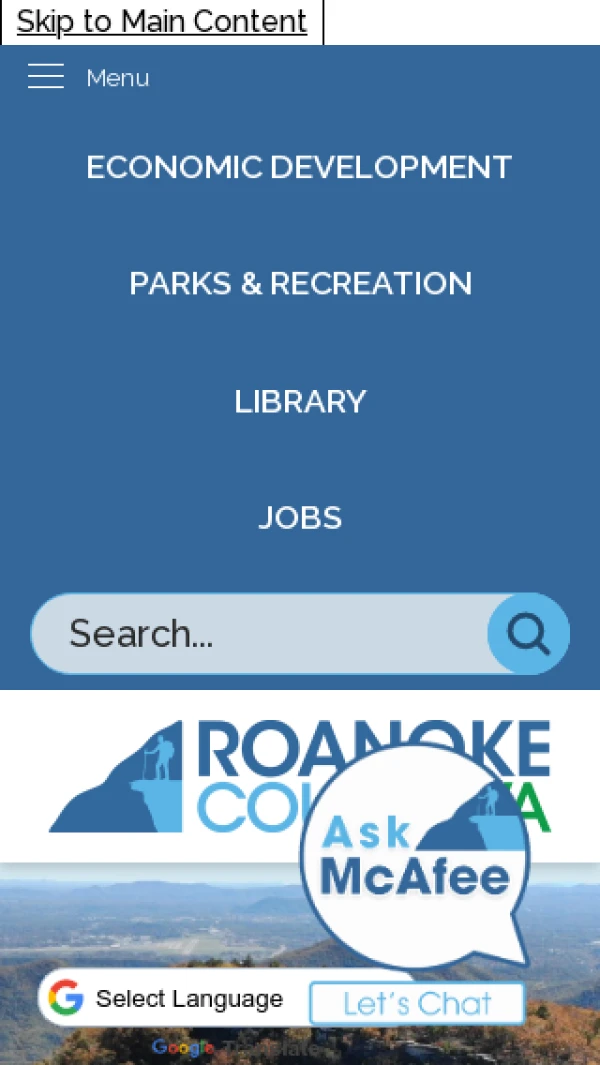The image size is (600, 1065).
Task: Follow the Skip to Main Content link
Action: (x=162, y=21)
